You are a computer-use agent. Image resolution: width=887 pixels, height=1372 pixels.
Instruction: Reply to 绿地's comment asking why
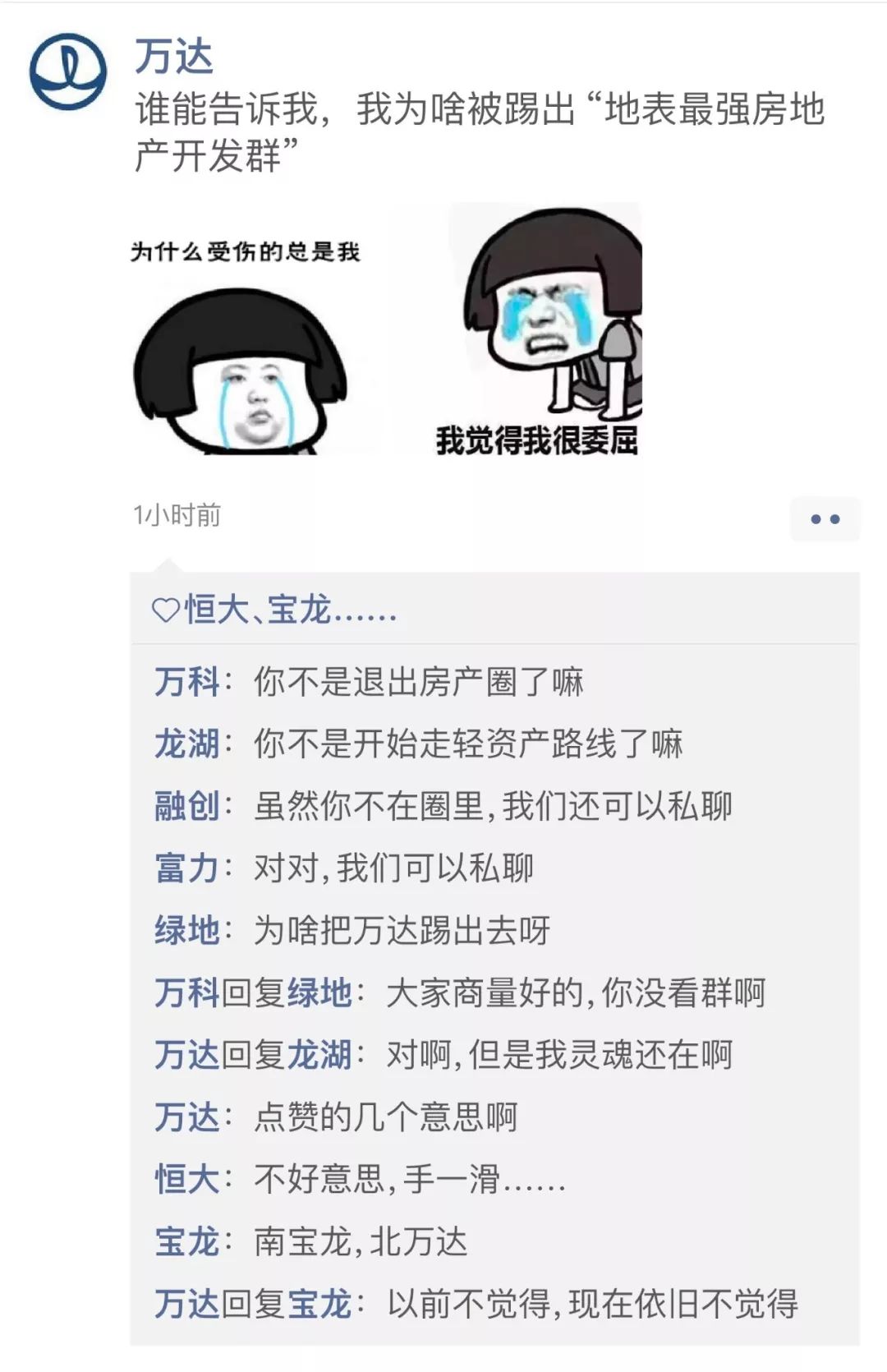pyautogui.click(x=402, y=931)
